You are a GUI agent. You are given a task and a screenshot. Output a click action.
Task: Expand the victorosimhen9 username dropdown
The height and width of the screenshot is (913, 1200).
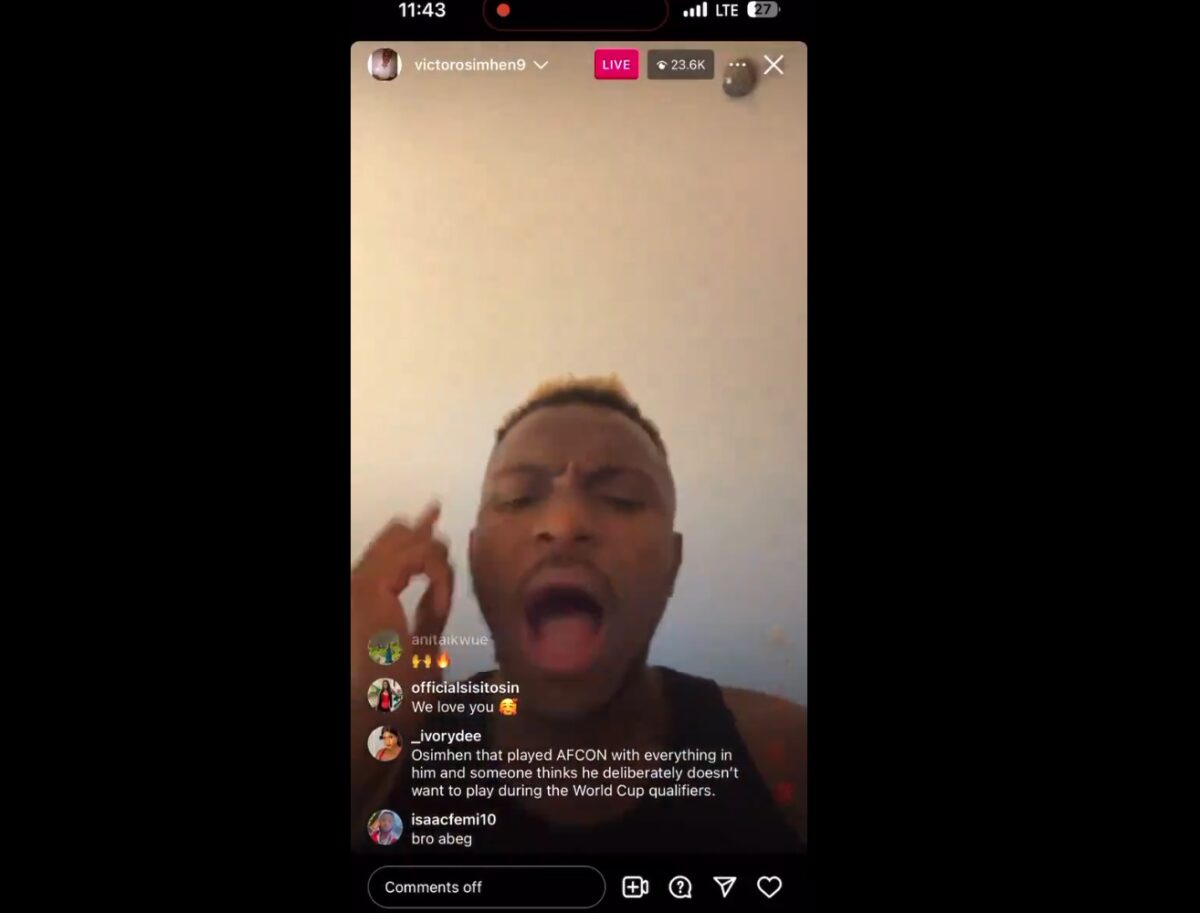[541, 65]
